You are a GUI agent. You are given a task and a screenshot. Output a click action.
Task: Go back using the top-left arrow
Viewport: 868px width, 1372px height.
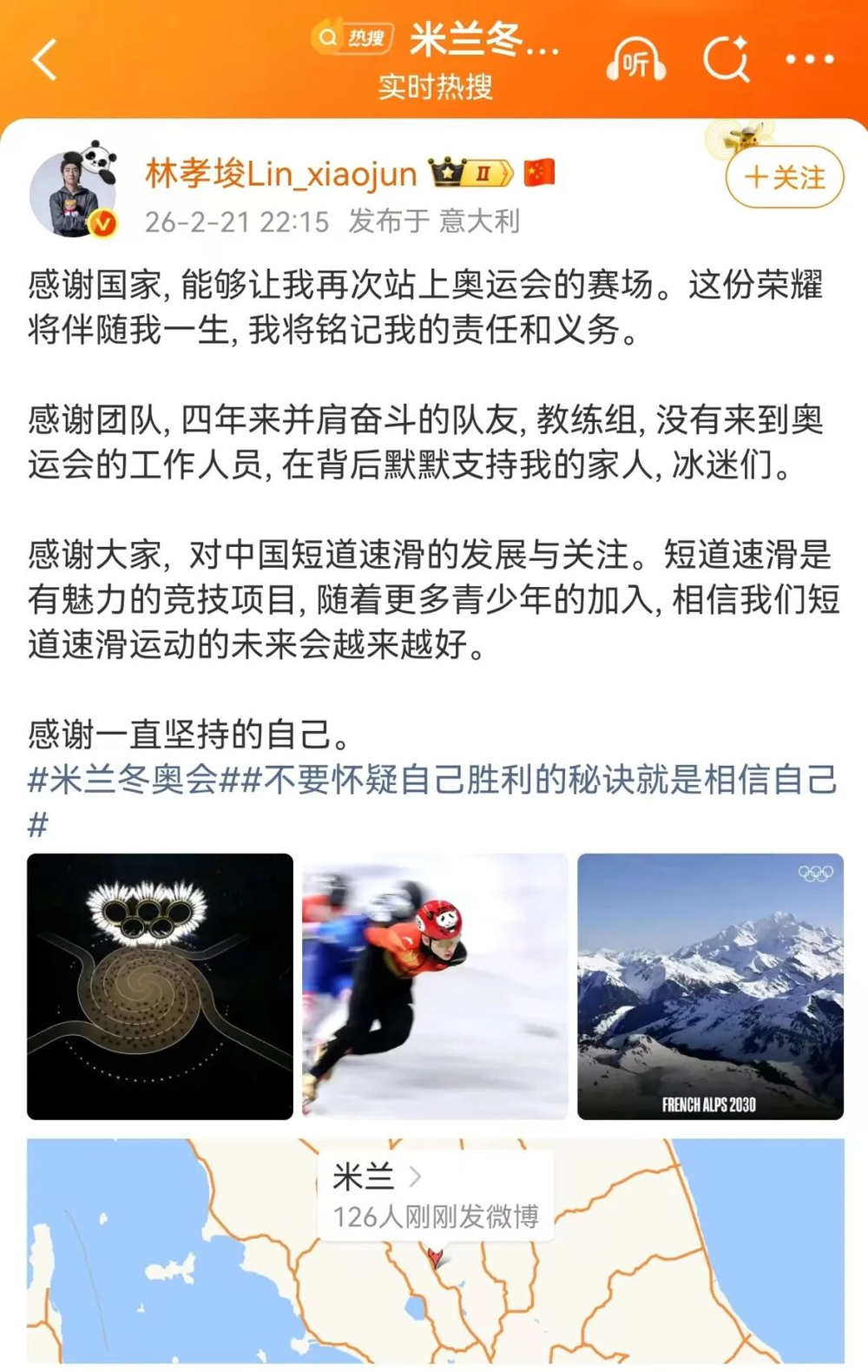45,60
